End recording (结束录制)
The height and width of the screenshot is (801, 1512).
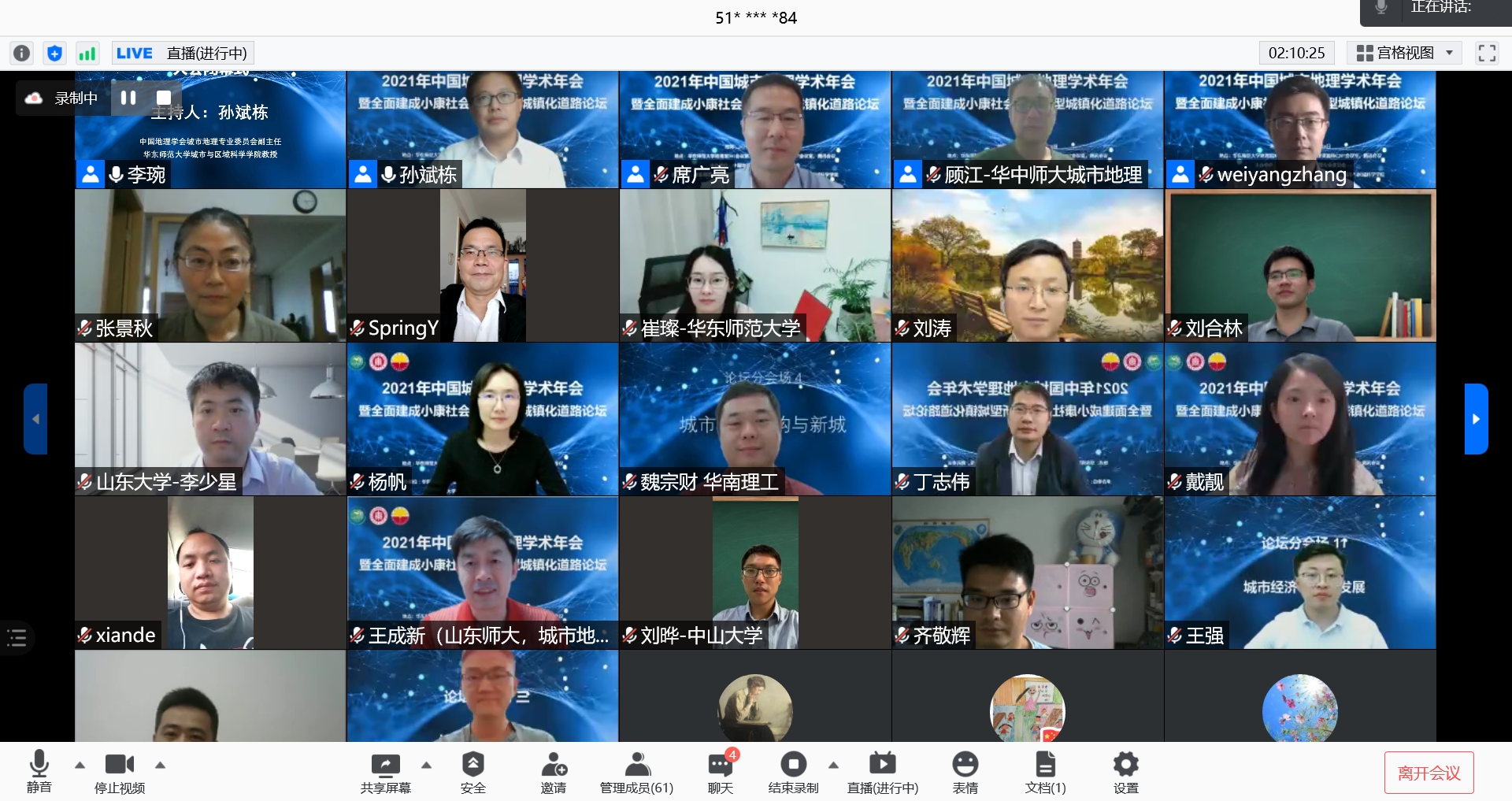point(793,770)
